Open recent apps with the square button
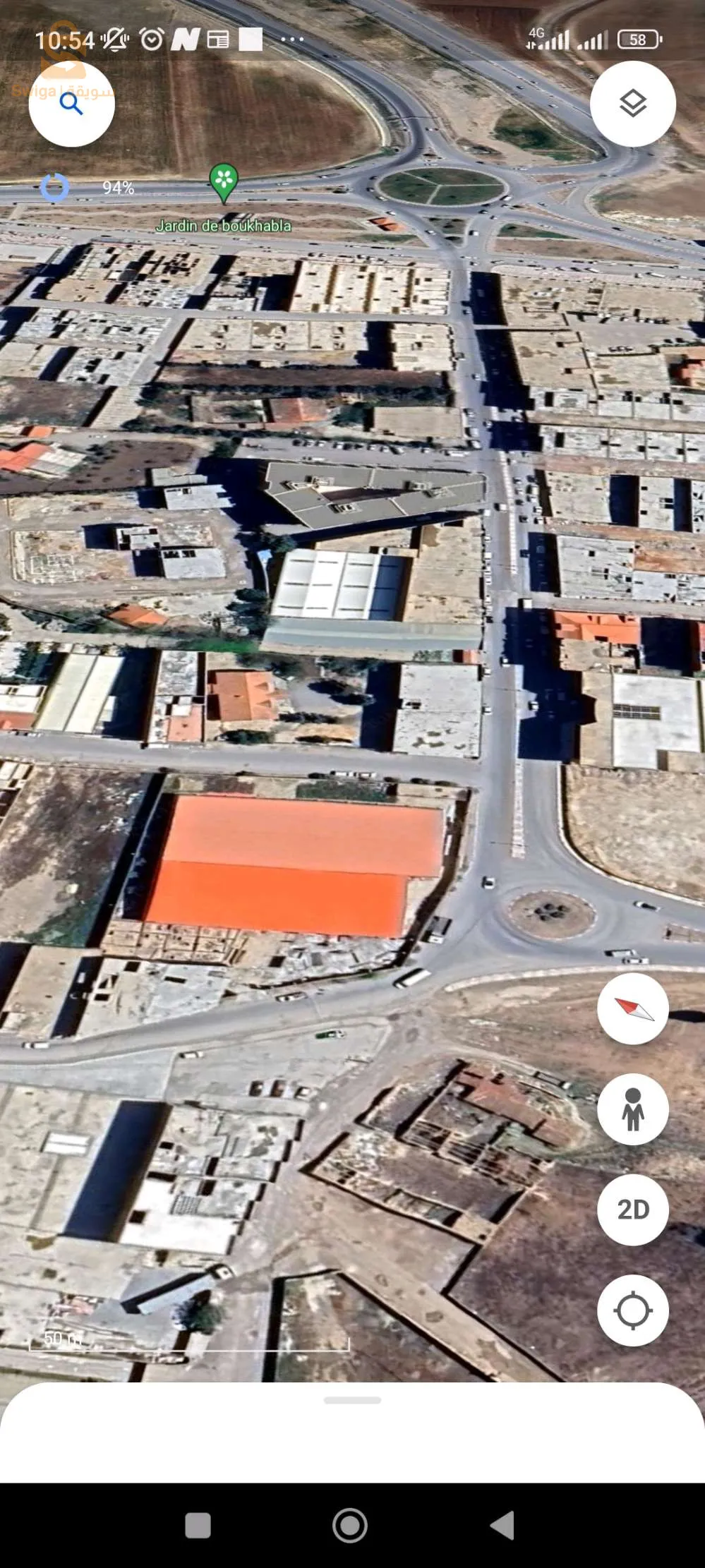This screenshot has width=705, height=1568. pyautogui.click(x=198, y=1525)
